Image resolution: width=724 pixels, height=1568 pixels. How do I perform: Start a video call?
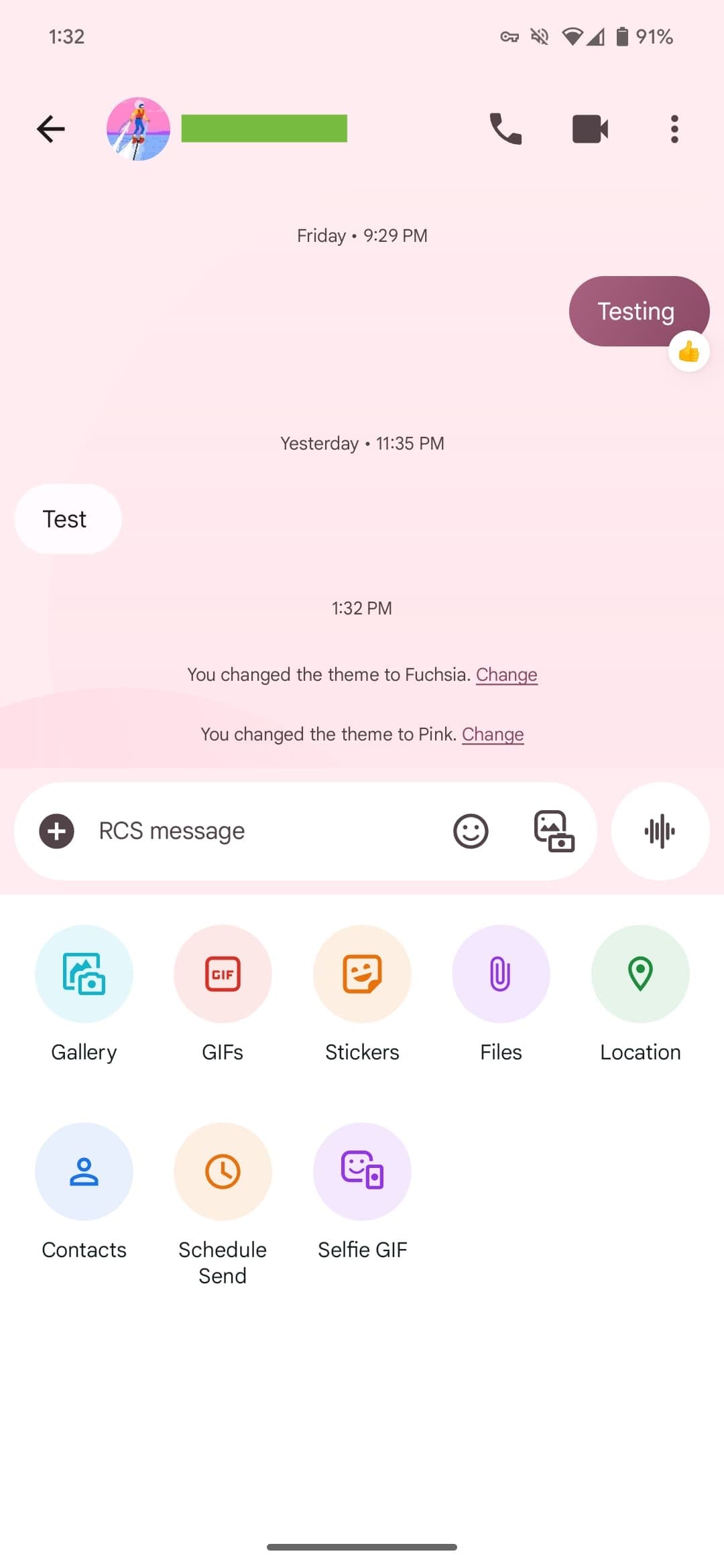click(590, 129)
